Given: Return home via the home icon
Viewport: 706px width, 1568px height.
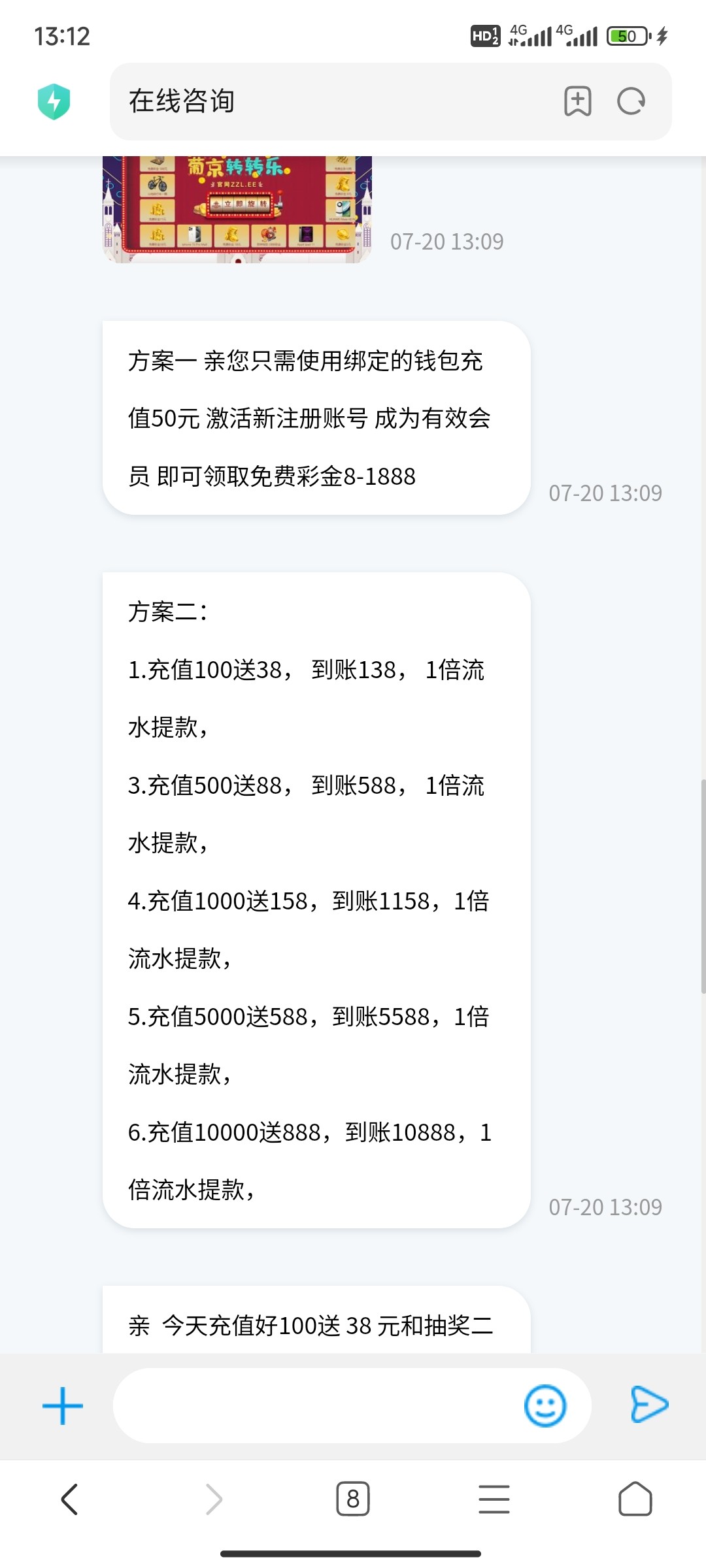Looking at the screenshot, I should [635, 1499].
